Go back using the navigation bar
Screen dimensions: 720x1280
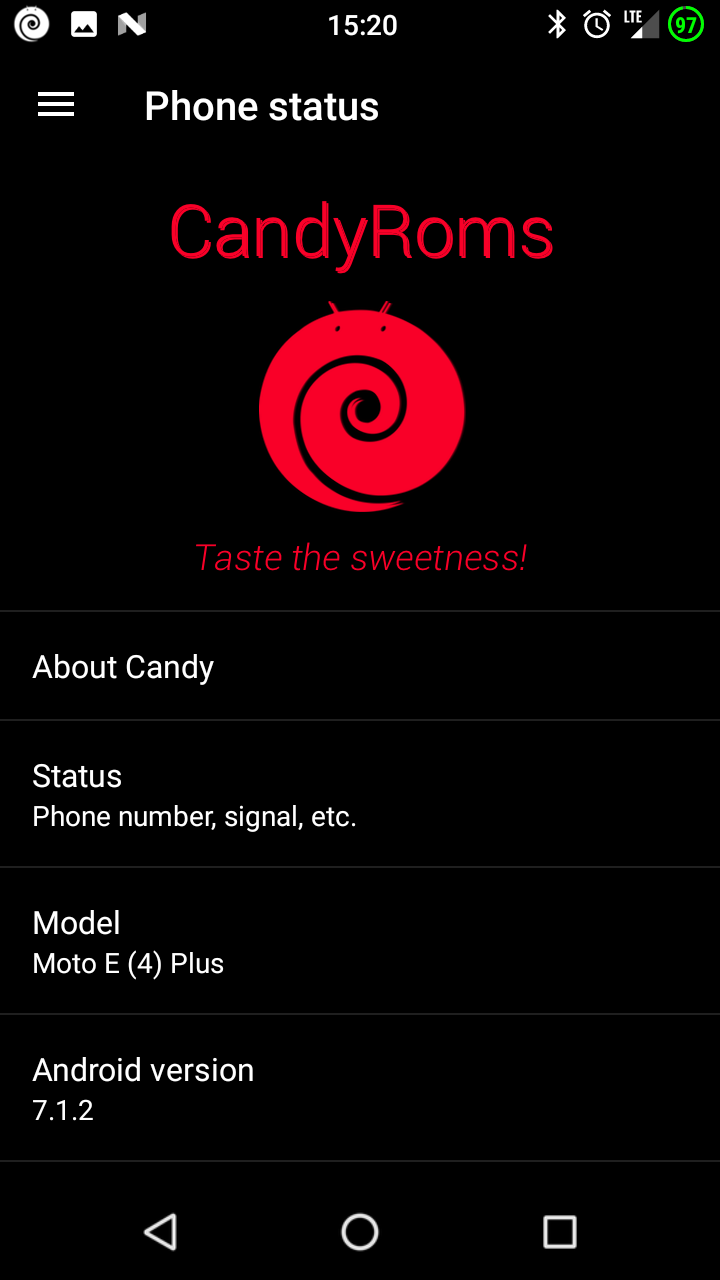[161, 1232]
